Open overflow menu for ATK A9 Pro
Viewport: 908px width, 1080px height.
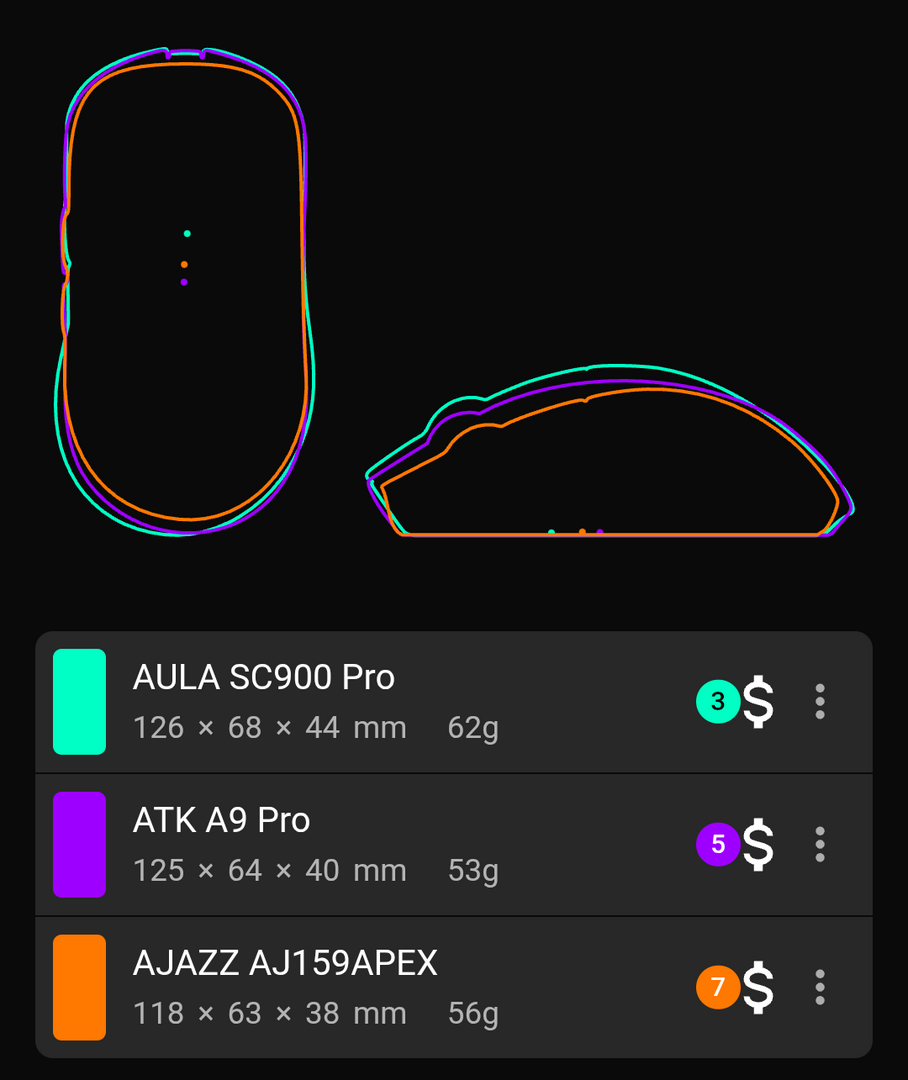click(x=820, y=845)
